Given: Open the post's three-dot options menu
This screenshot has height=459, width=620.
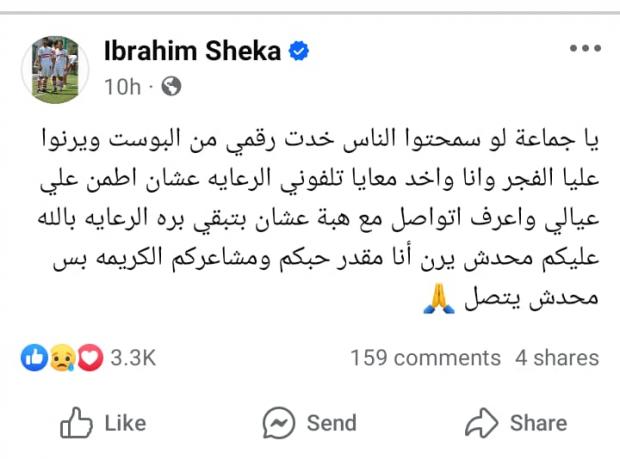Looking at the screenshot, I should click(x=584, y=49).
